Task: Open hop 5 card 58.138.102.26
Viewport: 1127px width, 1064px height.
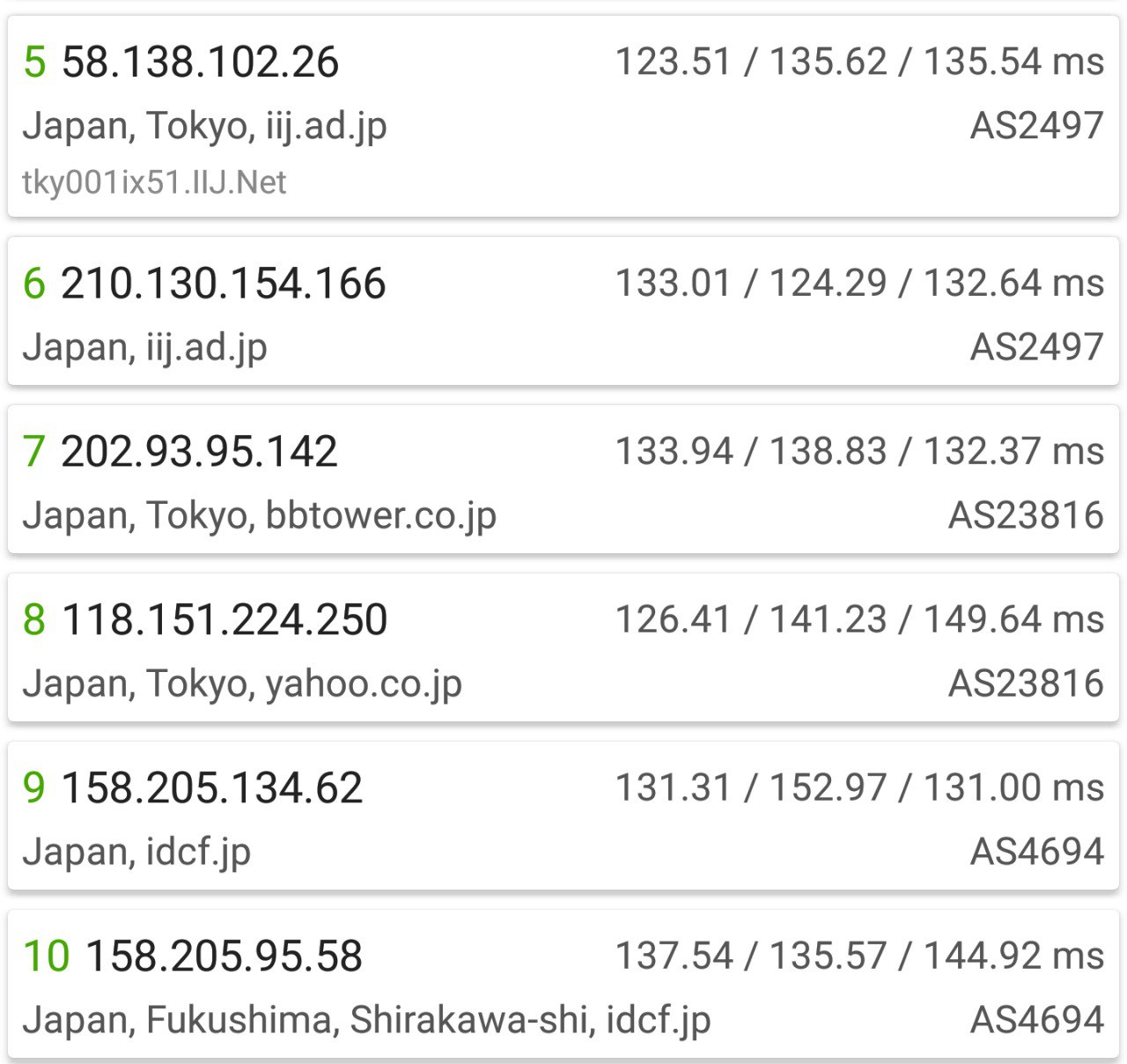Action: [x=563, y=117]
